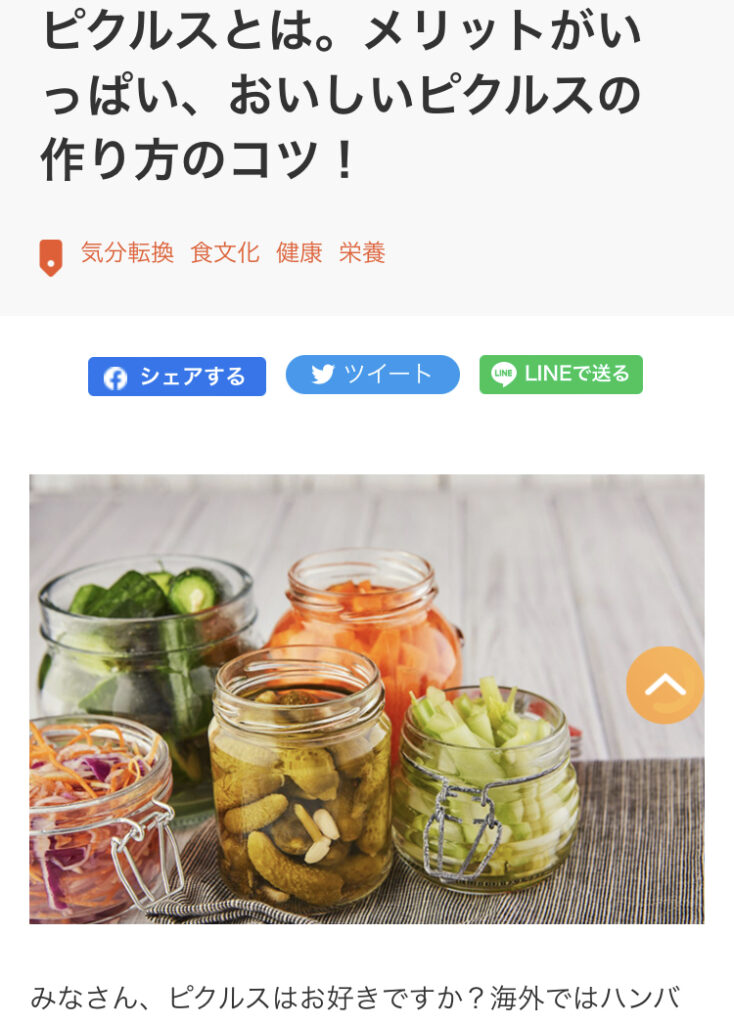Image resolution: width=734 pixels, height=1024 pixels.
Task: Open the 健康 tag
Action: coord(299,253)
